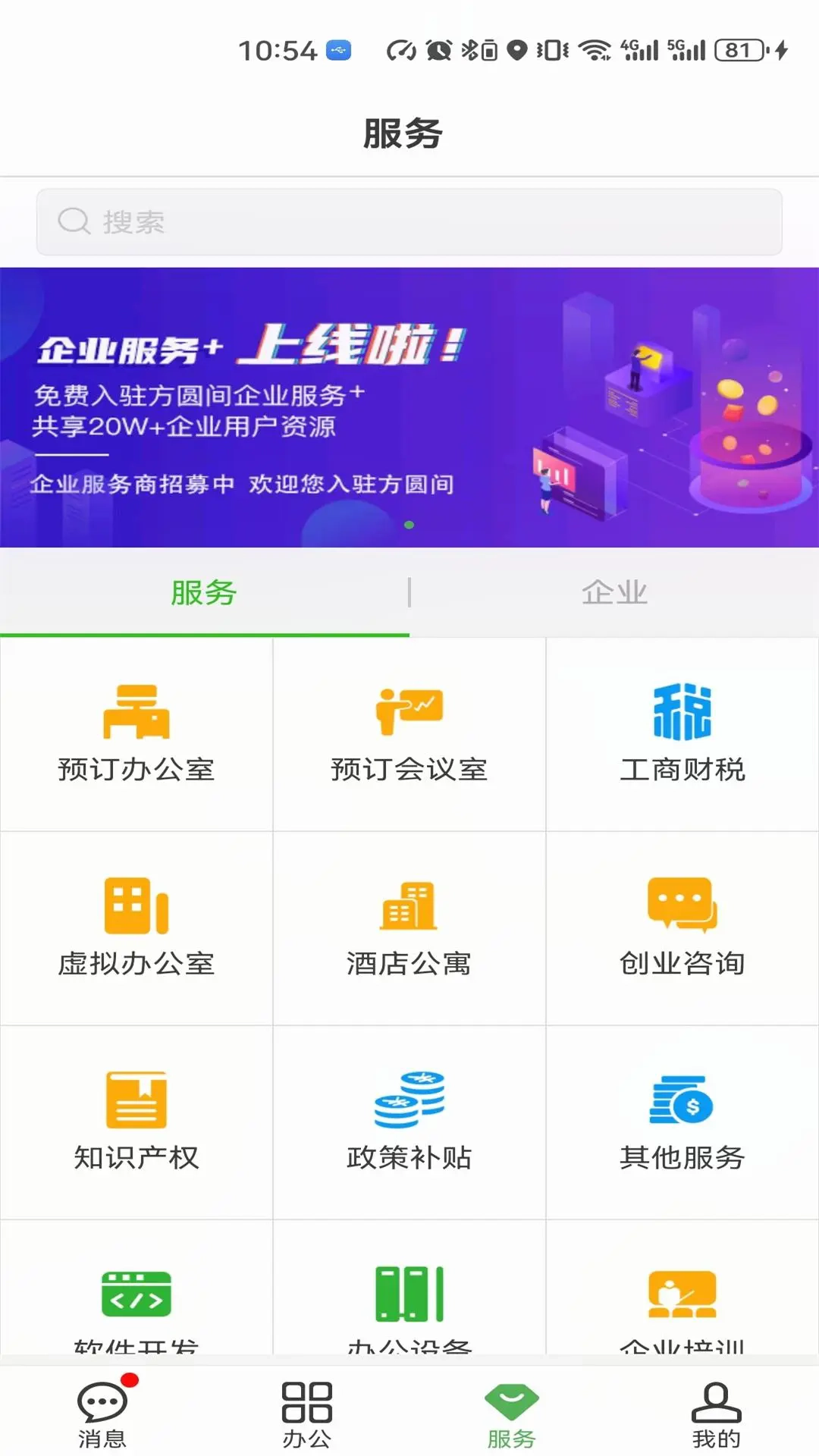Image resolution: width=819 pixels, height=1456 pixels.
Task: Tap the carousel indicator dot
Action: [409, 525]
